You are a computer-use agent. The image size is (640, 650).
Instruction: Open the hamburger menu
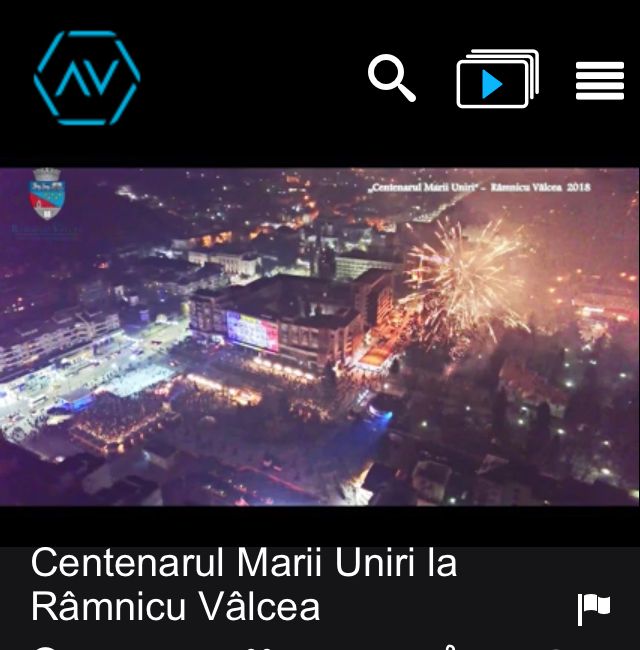[x=599, y=80]
